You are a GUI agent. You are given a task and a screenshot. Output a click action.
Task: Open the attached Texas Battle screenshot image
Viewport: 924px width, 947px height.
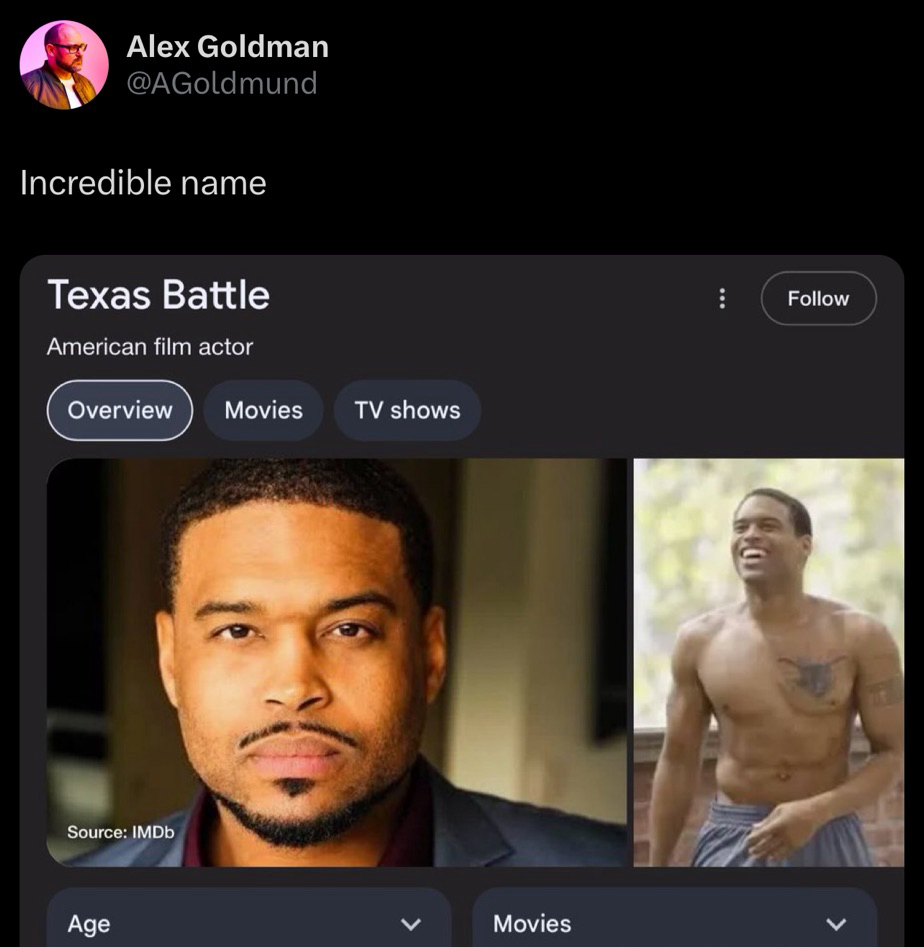[462, 600]
